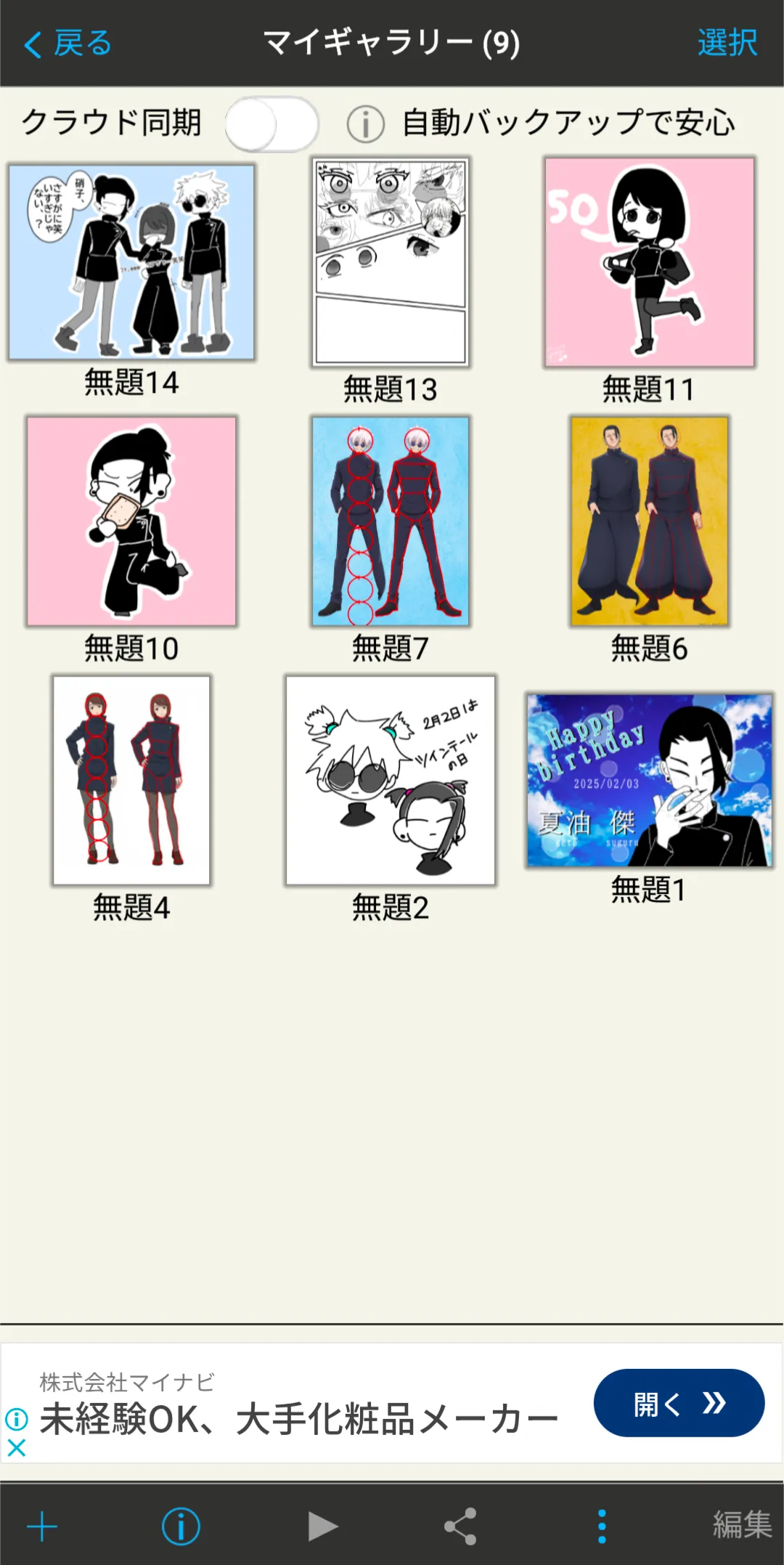This screenshot has width=784, height=1565.
Task: Open artwork 無題4
Action: [131, 781]
